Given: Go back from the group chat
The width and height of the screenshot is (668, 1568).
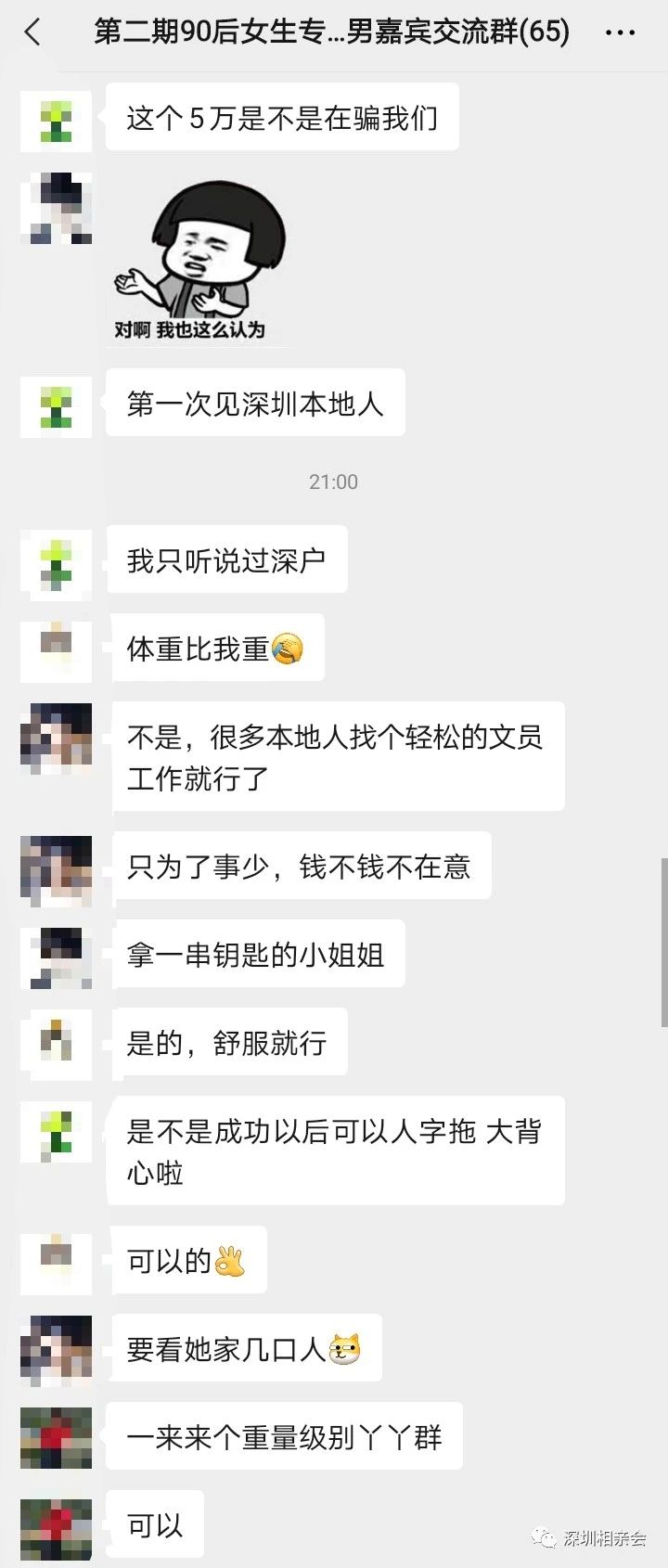Looking at the screenshot, I should coord(33,32).
